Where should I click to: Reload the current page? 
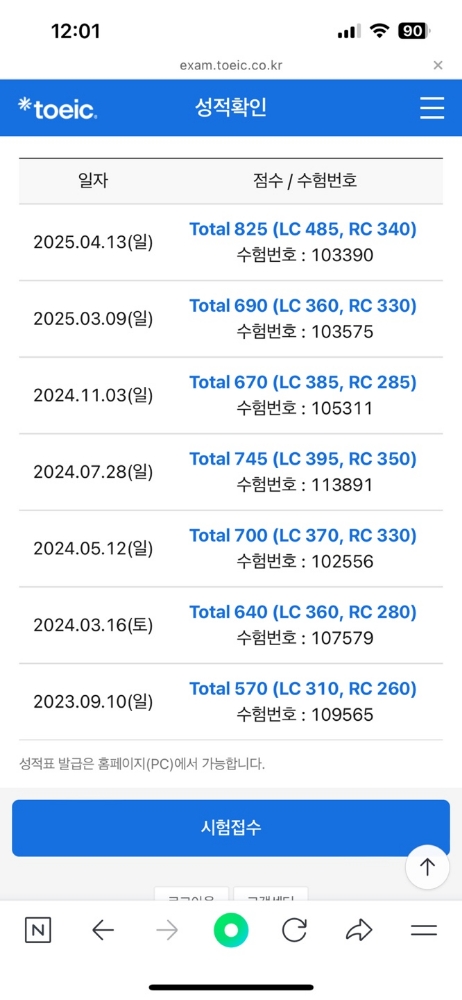[x=294, y=930]
